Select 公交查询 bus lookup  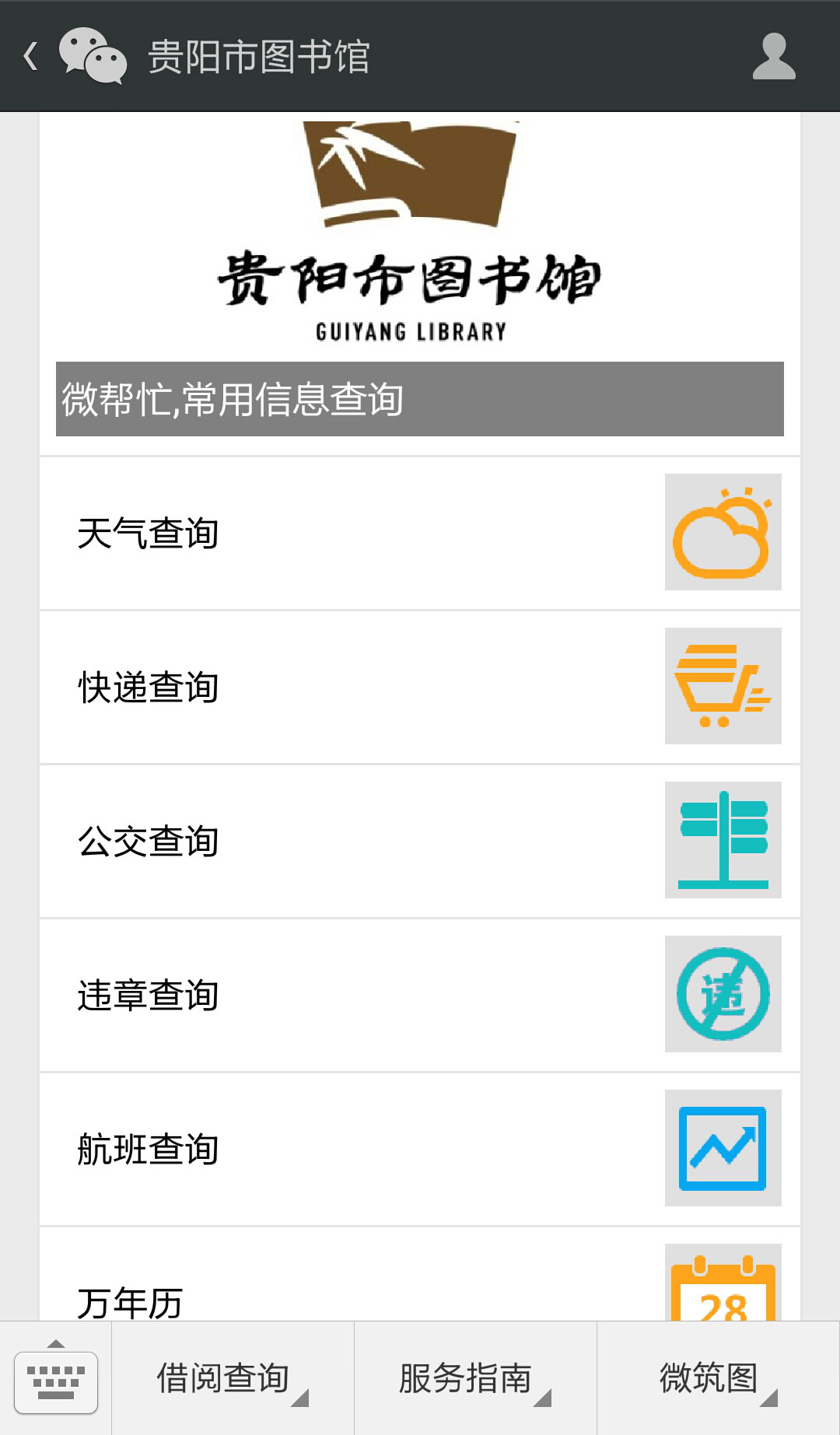coord(420,842)
